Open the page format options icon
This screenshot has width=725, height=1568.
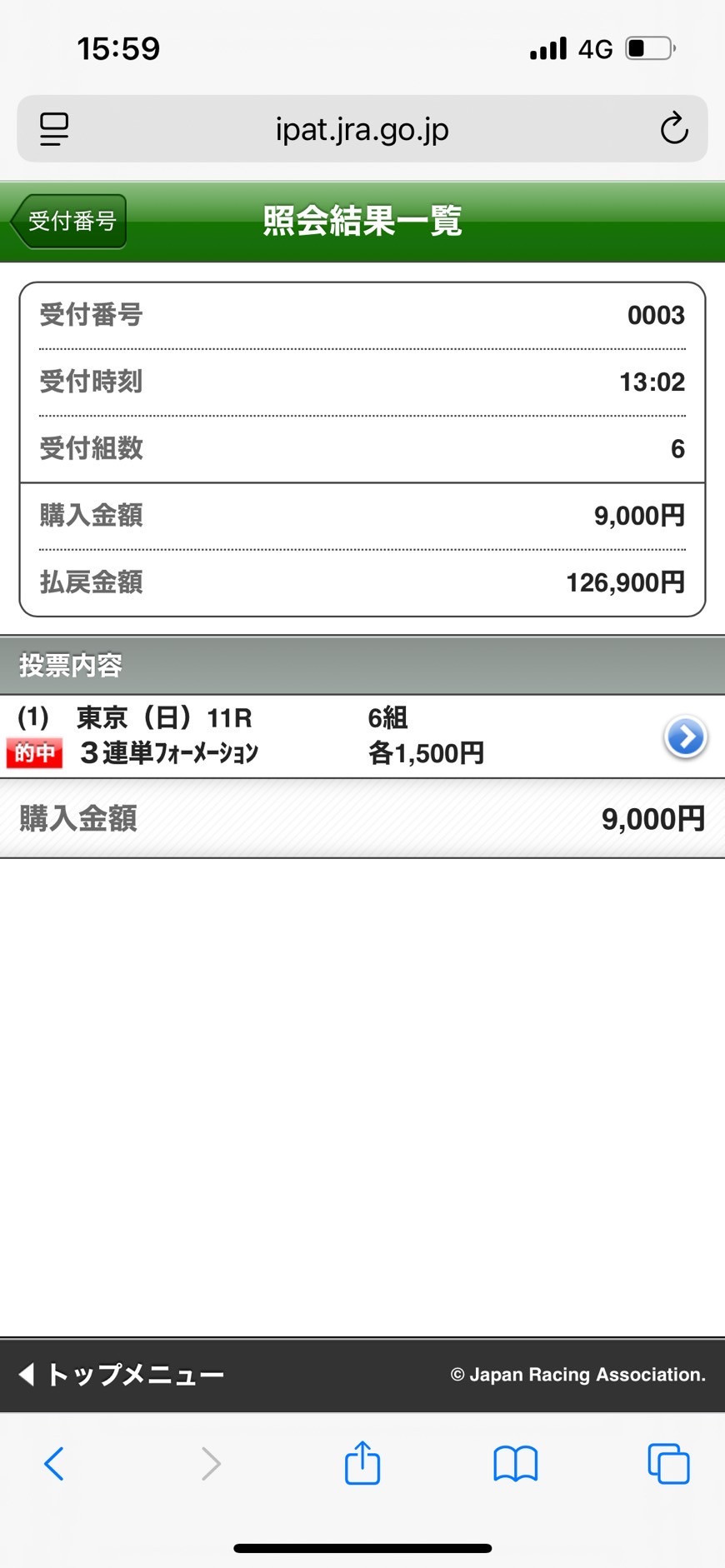[54, 129]
